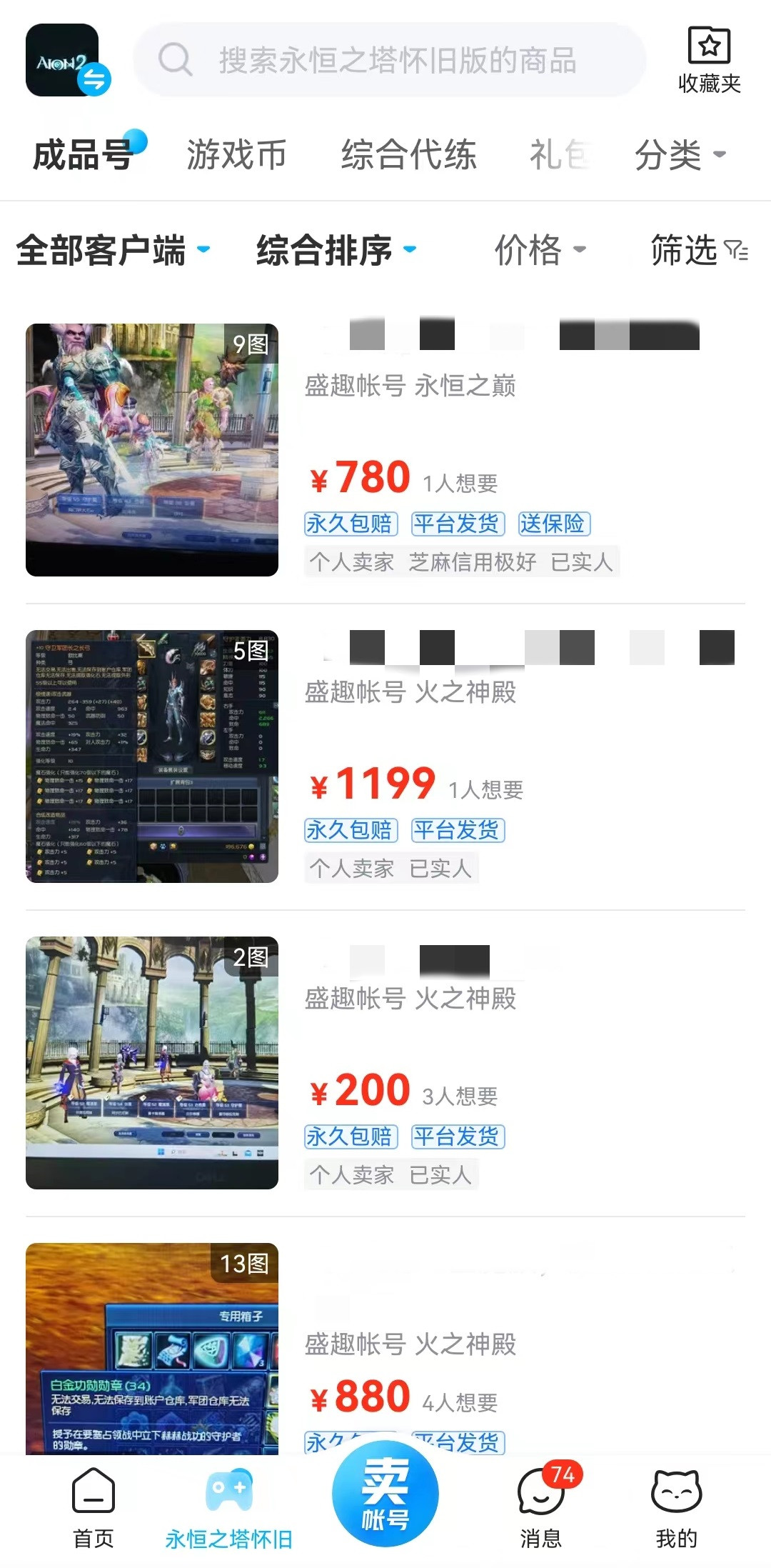This screenshot has width=771, height=1568.
Task: Expand the 分类 category dropdown
Action: coord(680,155)
